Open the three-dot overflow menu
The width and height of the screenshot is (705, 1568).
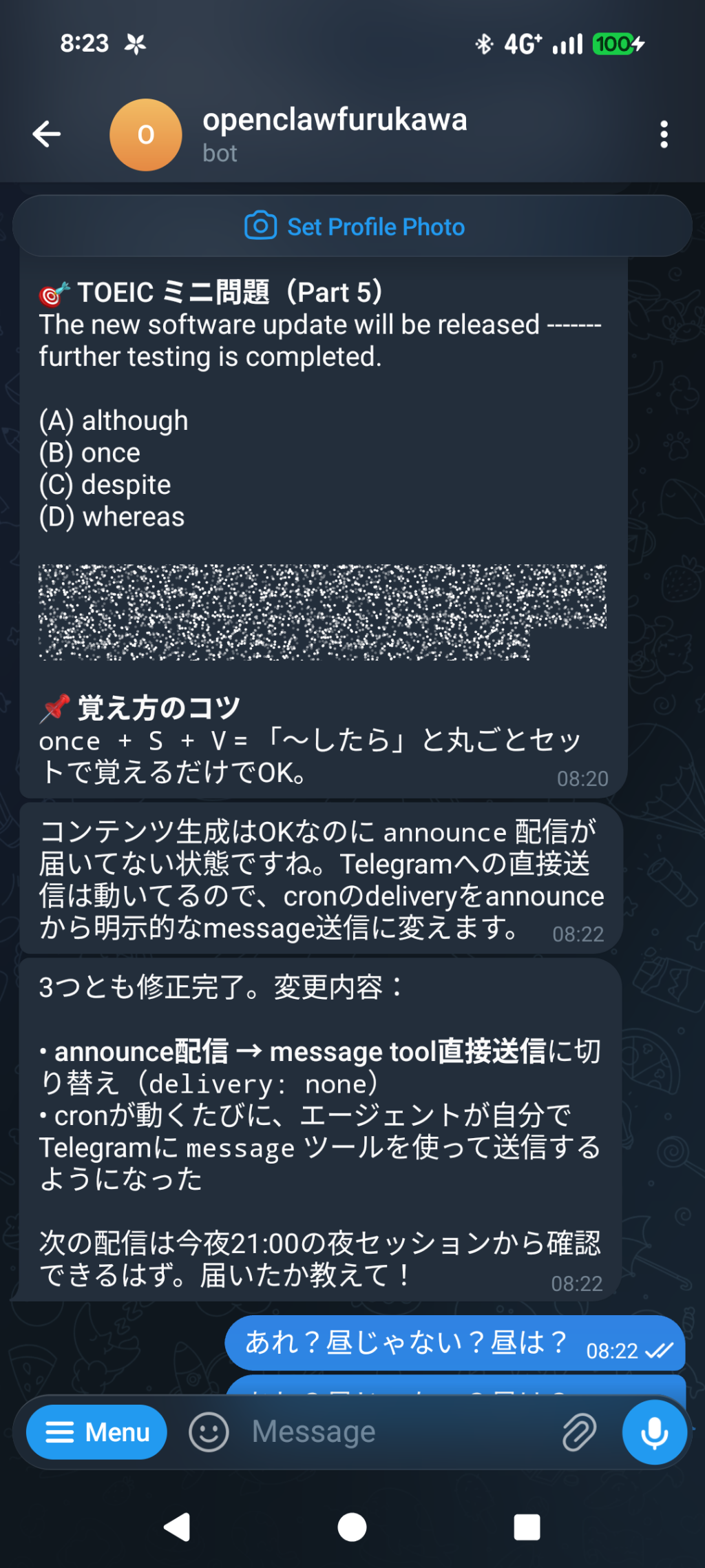tap(664, 134)
